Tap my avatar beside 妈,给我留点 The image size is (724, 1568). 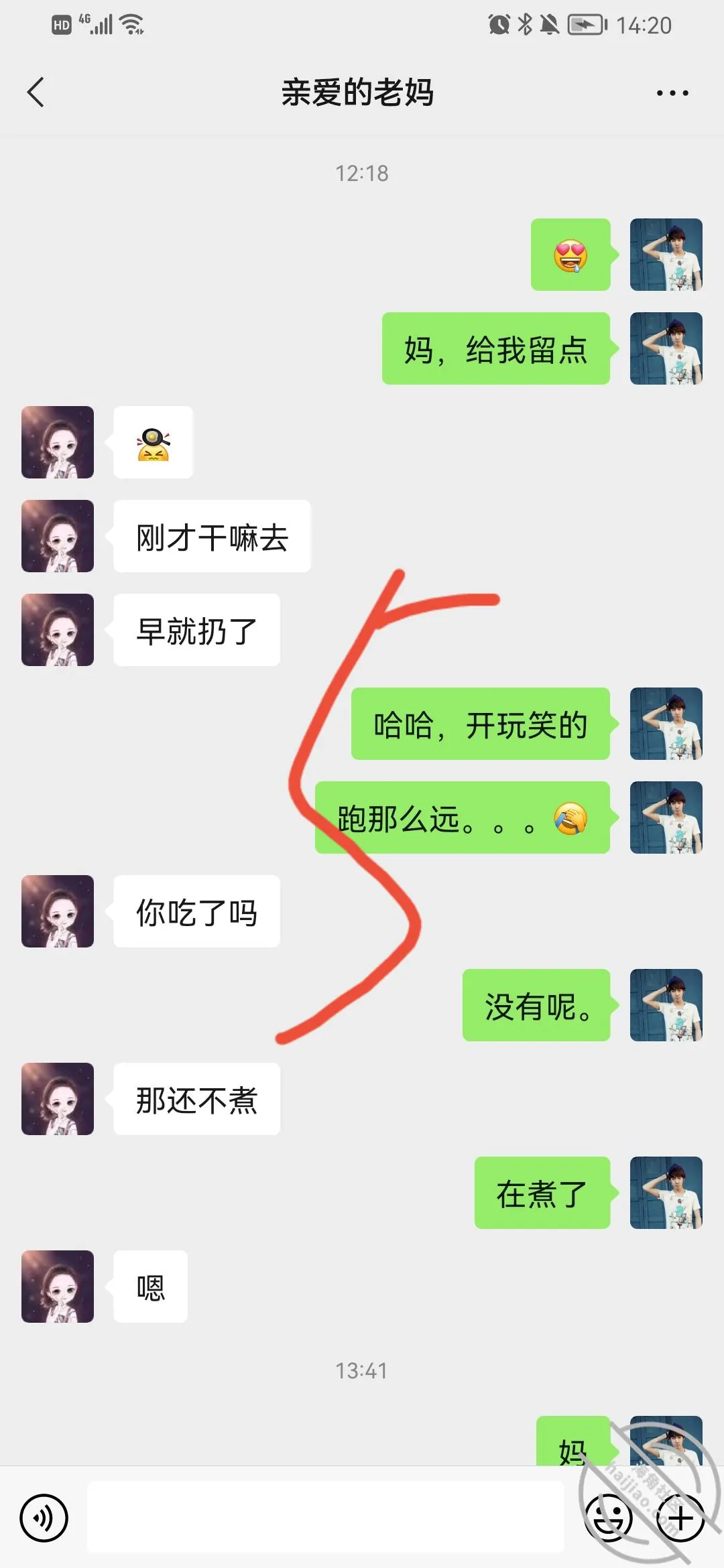(666, 348)
